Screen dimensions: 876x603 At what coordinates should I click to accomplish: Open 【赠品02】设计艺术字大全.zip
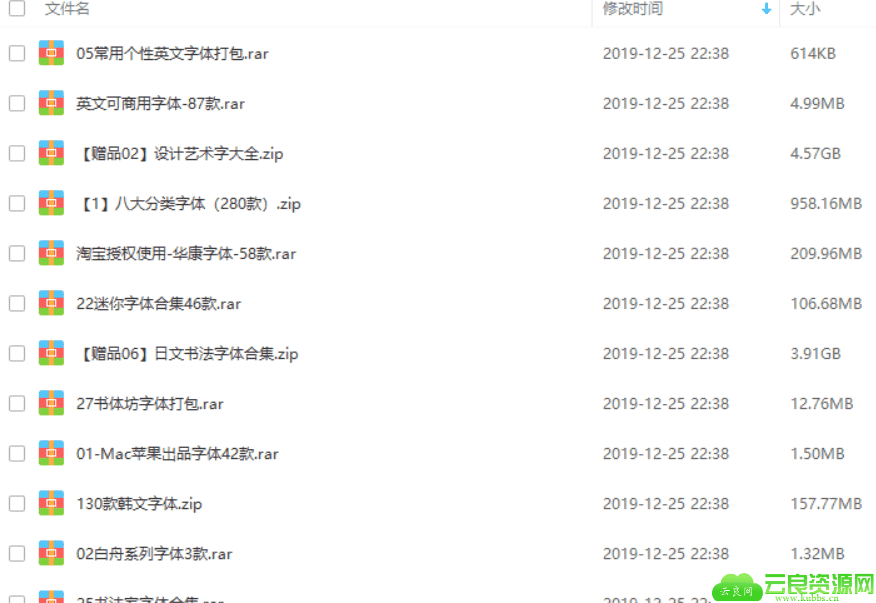click(180, 154)
